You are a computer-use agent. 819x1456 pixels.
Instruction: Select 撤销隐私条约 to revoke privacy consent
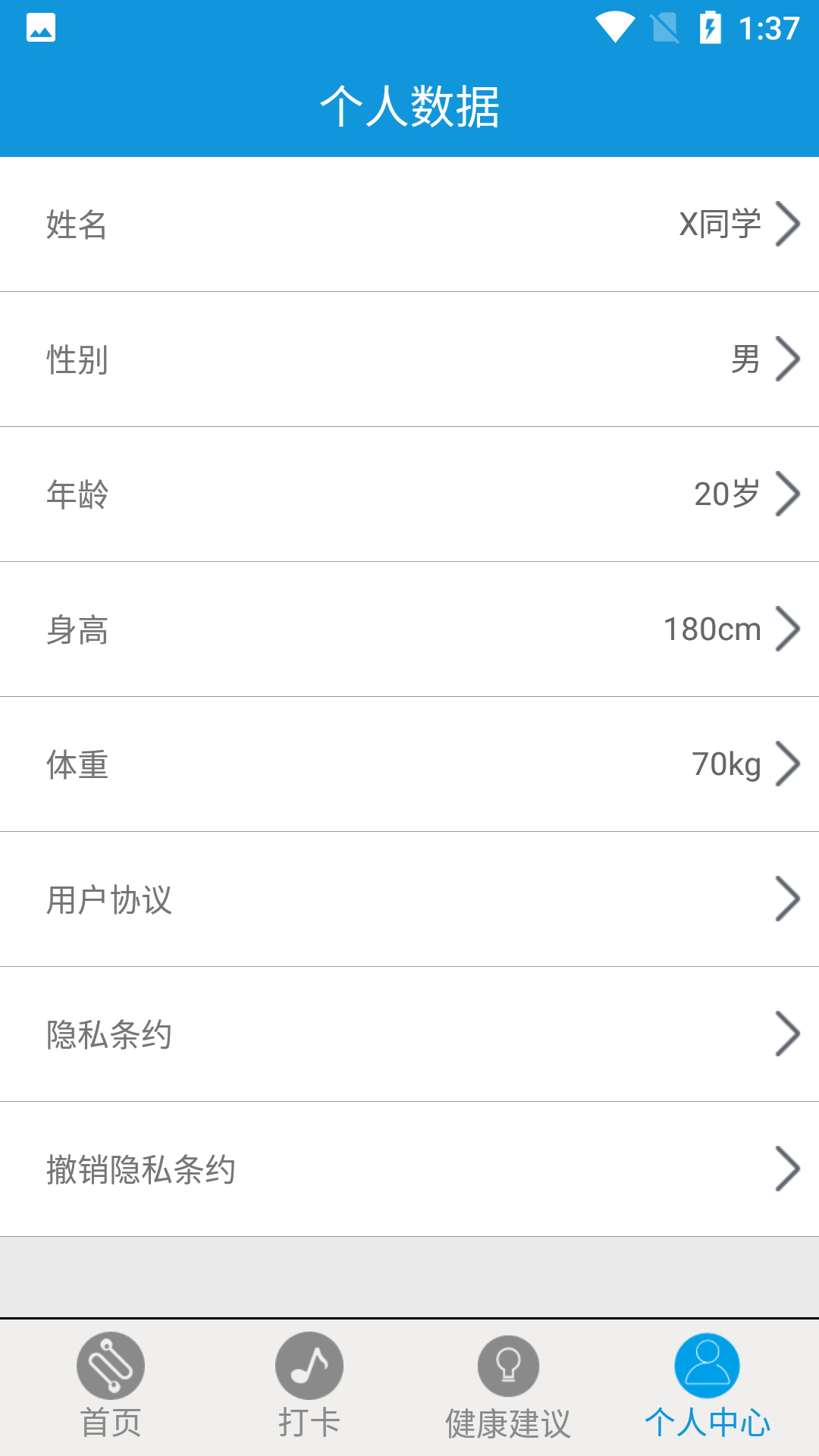(x=409, y=1169)
